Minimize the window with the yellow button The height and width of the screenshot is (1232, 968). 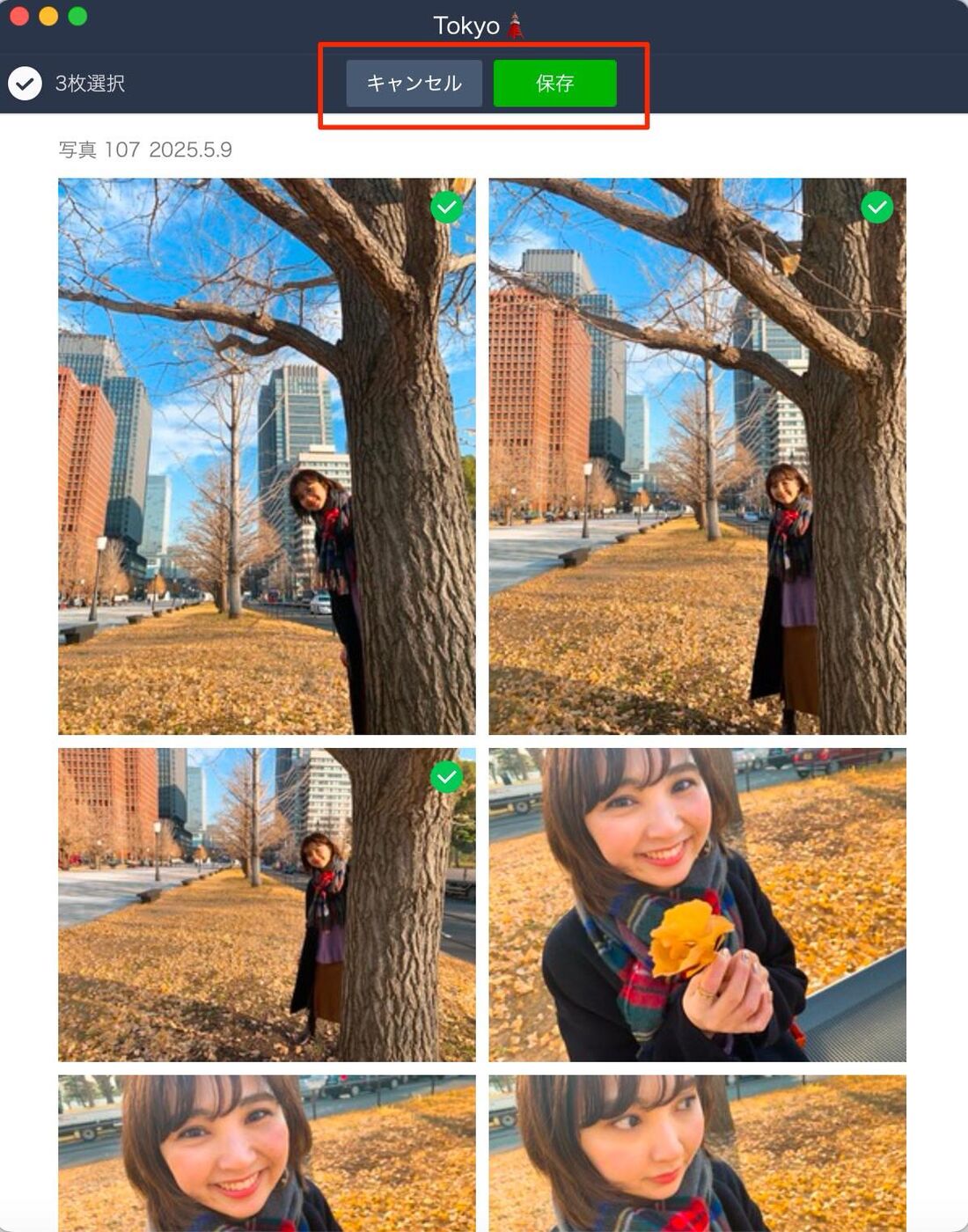click(x=48, y=17)
